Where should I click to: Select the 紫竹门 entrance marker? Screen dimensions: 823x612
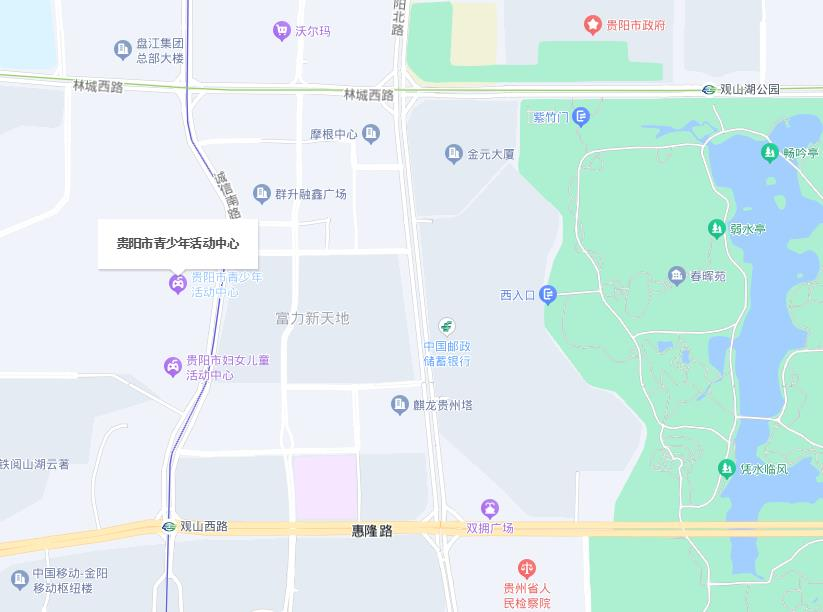581,117
